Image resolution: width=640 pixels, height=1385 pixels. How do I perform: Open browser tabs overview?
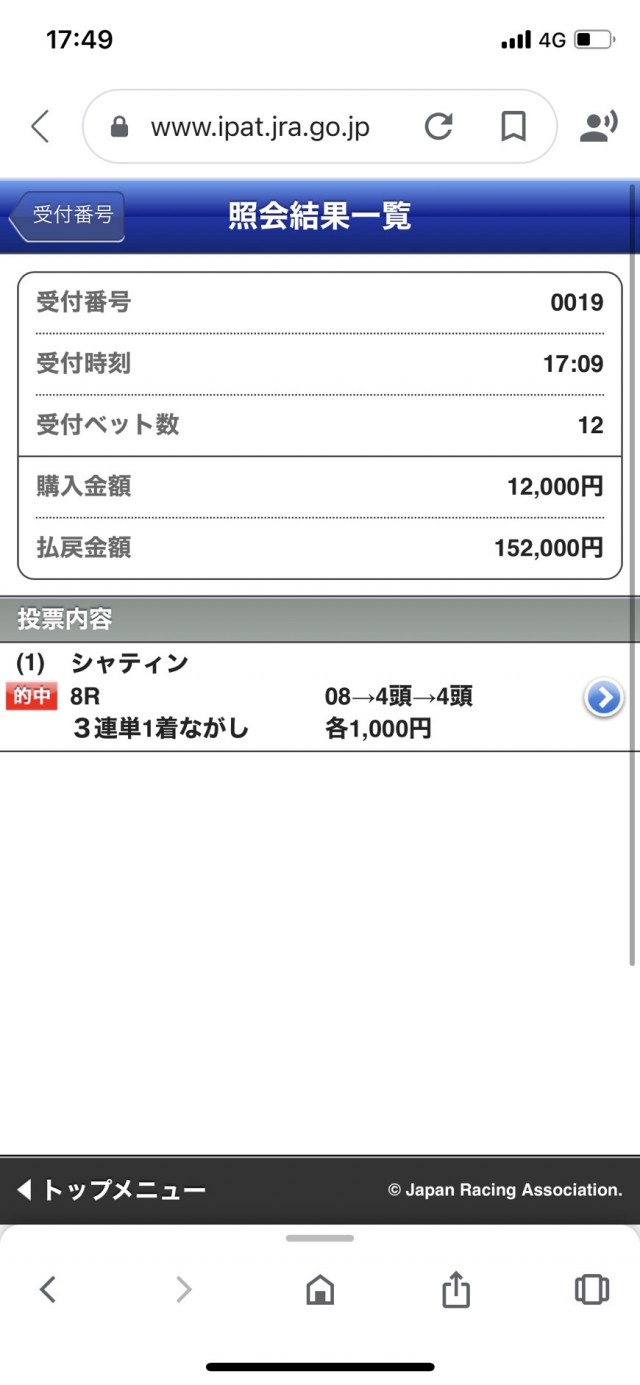point(592,1290)
